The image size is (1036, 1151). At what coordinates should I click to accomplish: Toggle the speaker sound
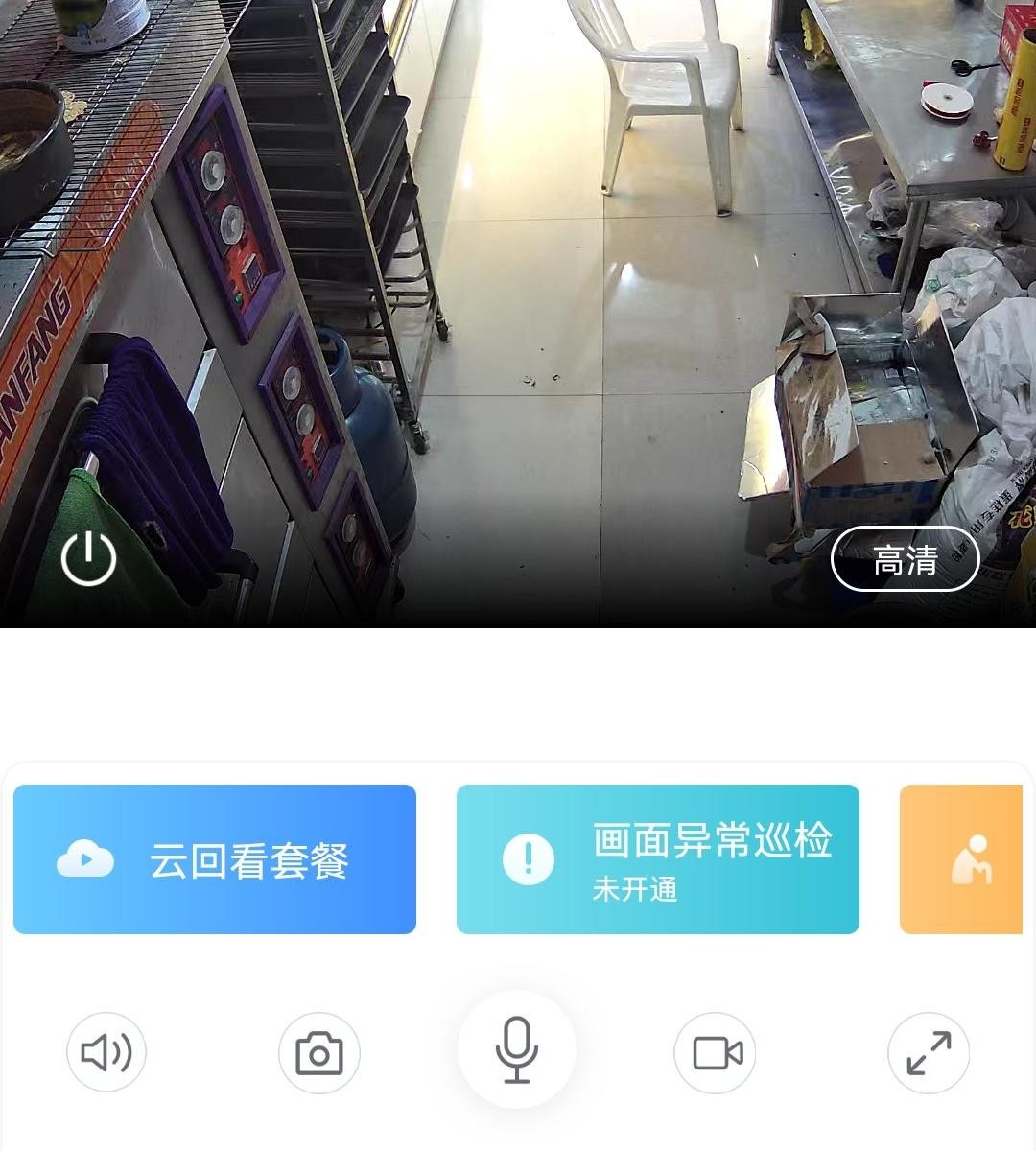click(106, 1052)
